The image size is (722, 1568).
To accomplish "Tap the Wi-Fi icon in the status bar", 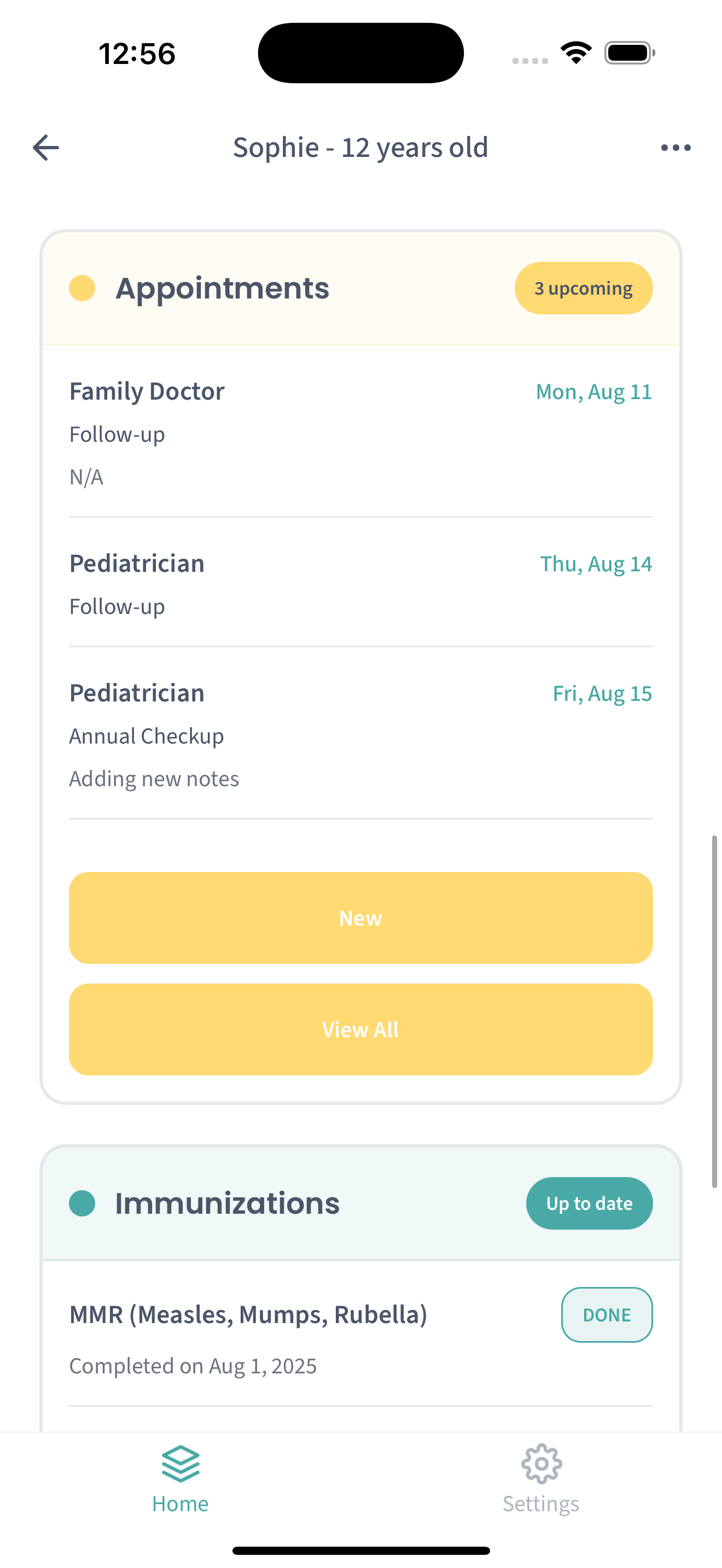I will click(x=575, y=53).
